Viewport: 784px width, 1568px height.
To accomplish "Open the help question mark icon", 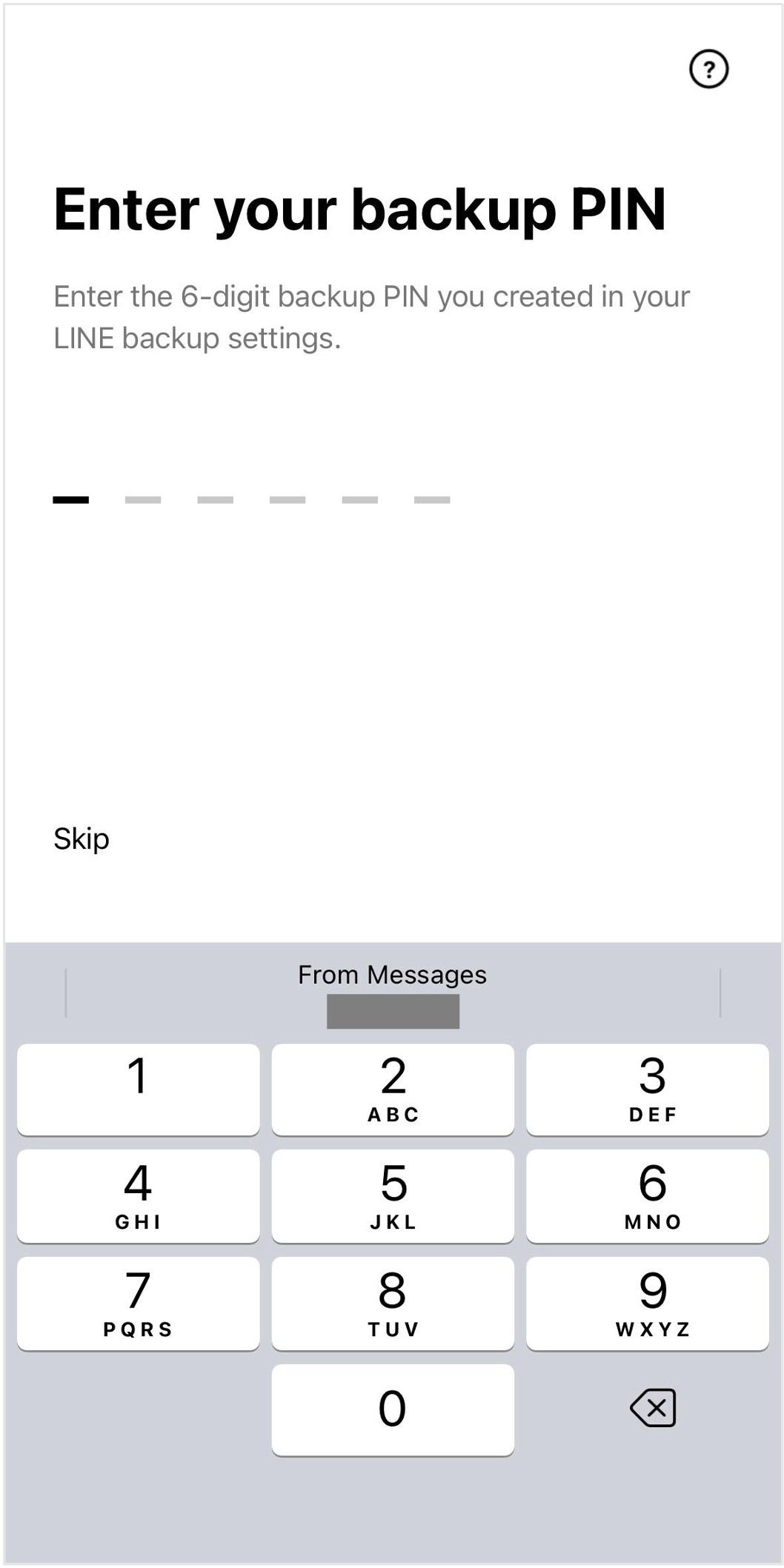I will [708, 70].
